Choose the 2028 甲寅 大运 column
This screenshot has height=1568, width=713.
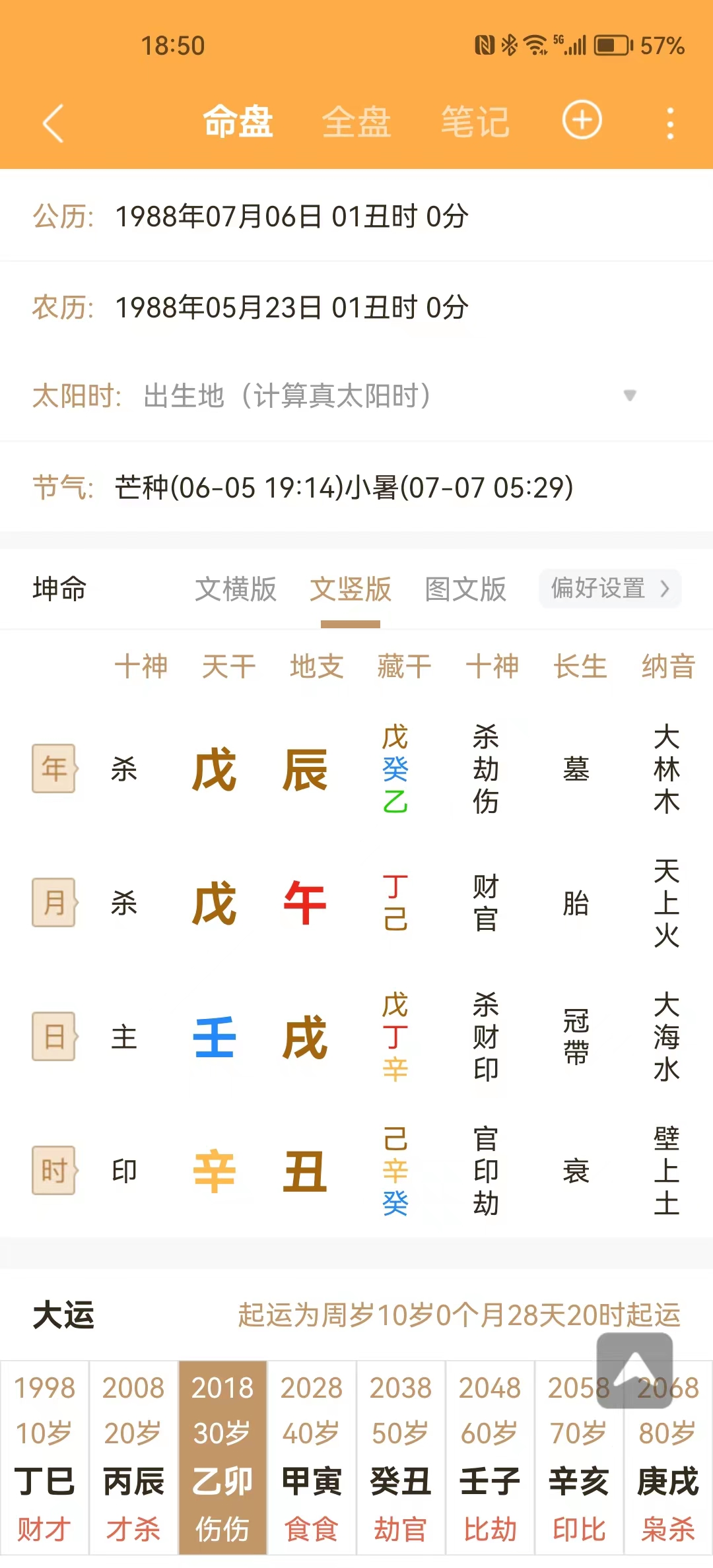(312, 1458)
